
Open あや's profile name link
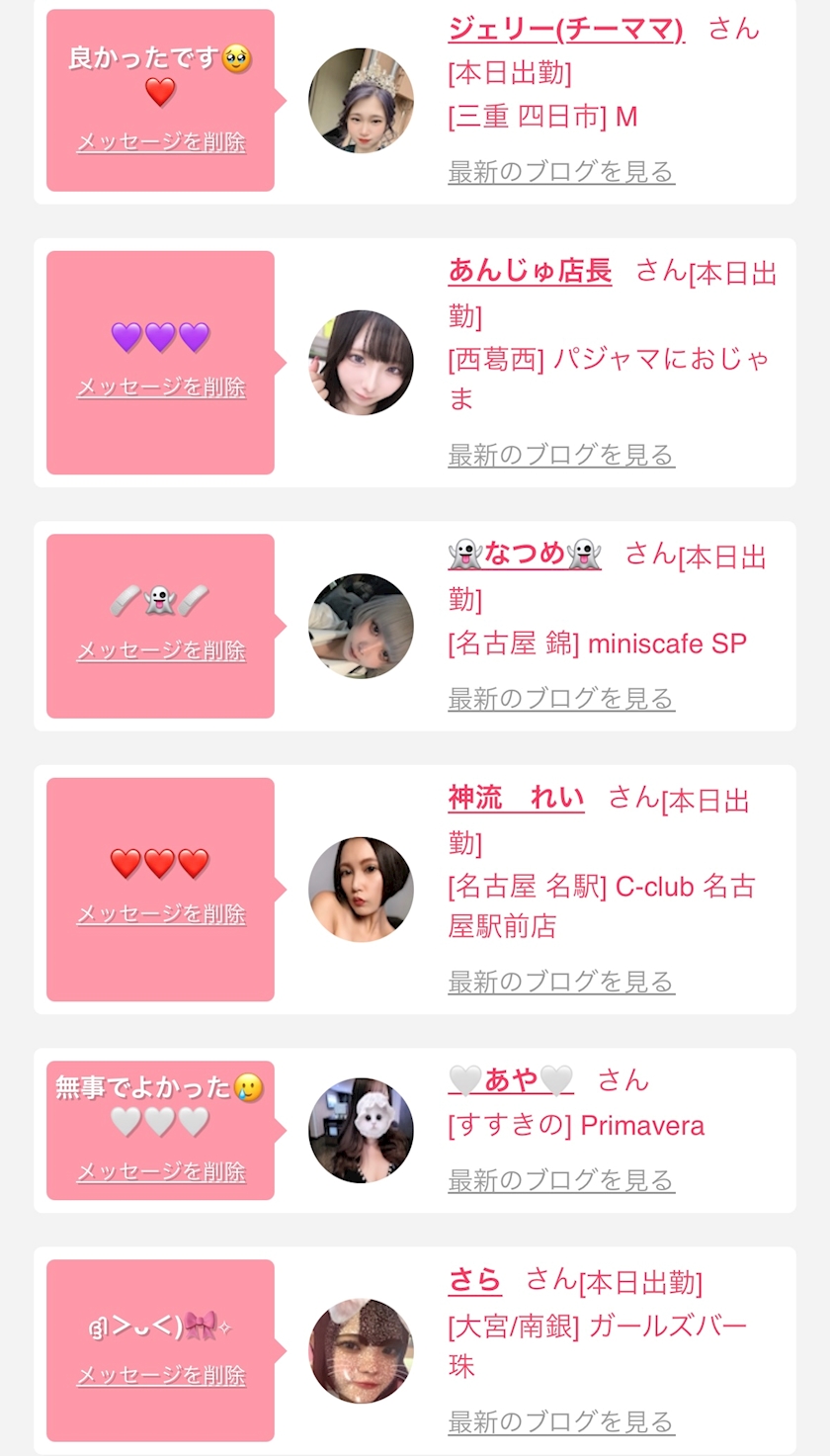pyautogui.click(x=510, y=1081)
